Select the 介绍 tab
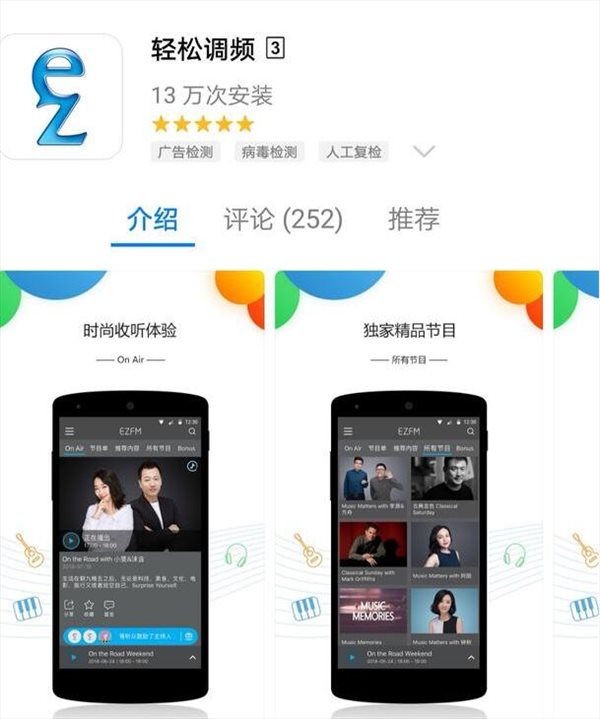Image resolution: width=600 pixels, height=719 pixels. point(152,219)
